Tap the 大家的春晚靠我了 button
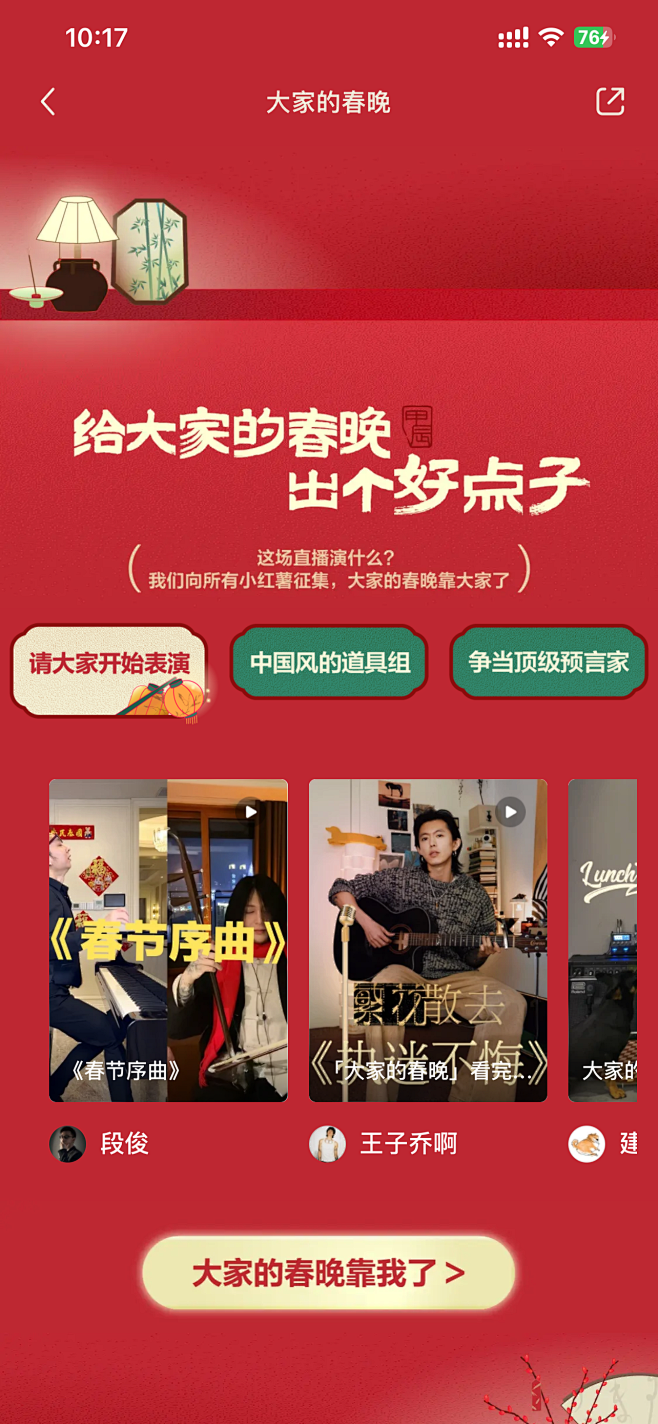 (x=328, y=1273)
